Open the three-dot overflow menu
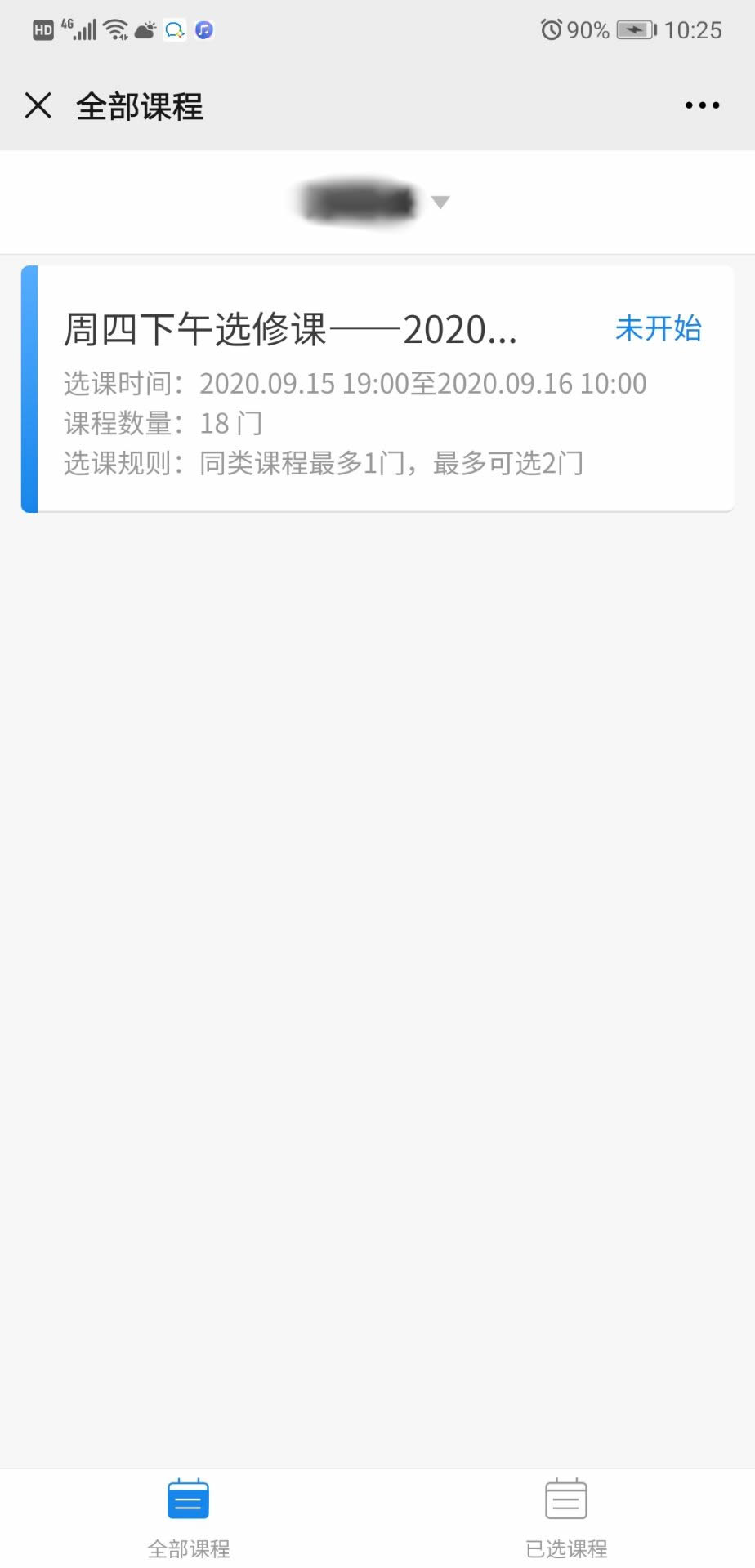The image size is (755, 1568). (x=702, y=105)
